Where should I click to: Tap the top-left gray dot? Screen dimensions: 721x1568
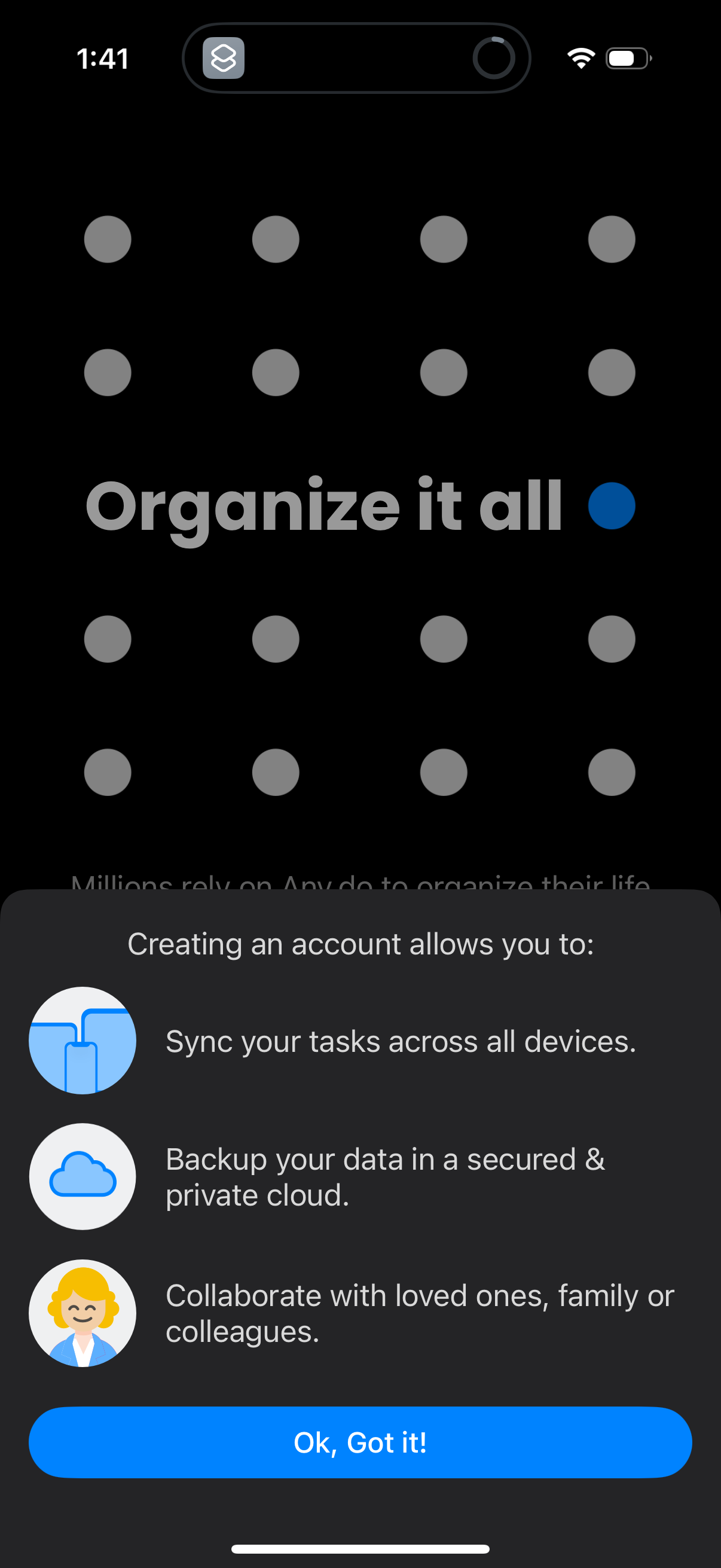coord(108,239)
